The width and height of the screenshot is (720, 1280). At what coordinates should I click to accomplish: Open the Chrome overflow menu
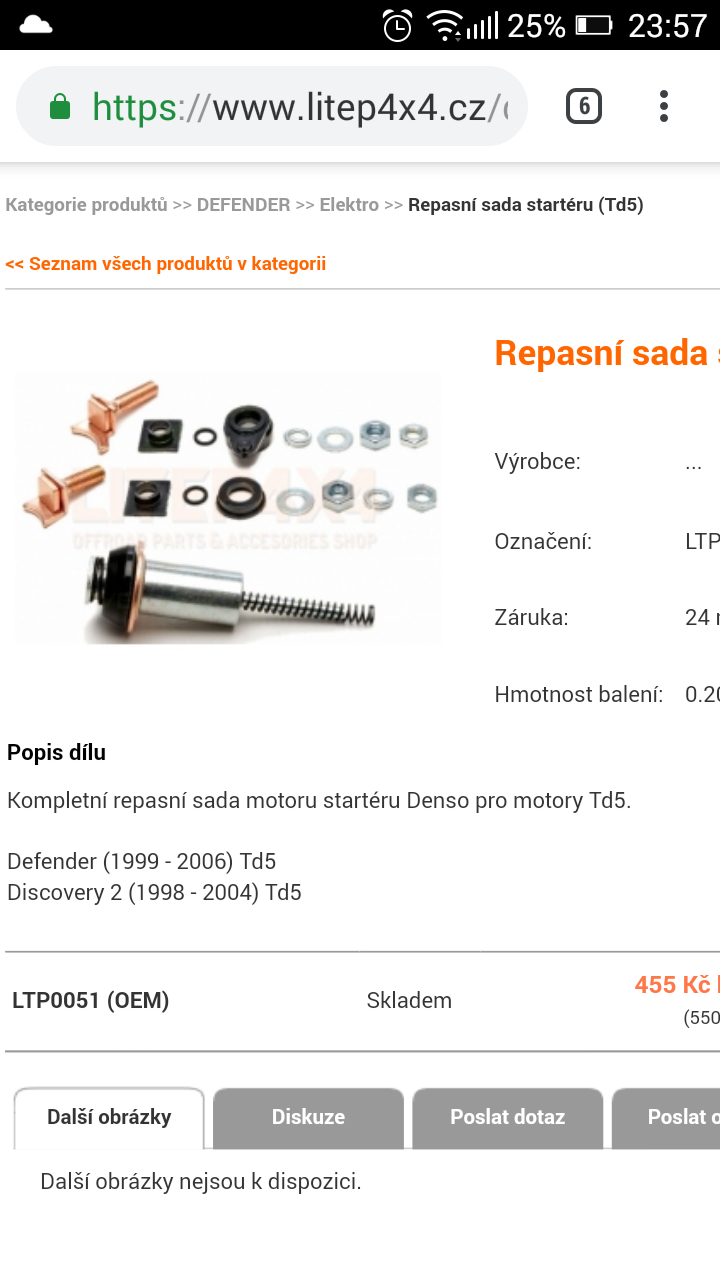point(663,106)
